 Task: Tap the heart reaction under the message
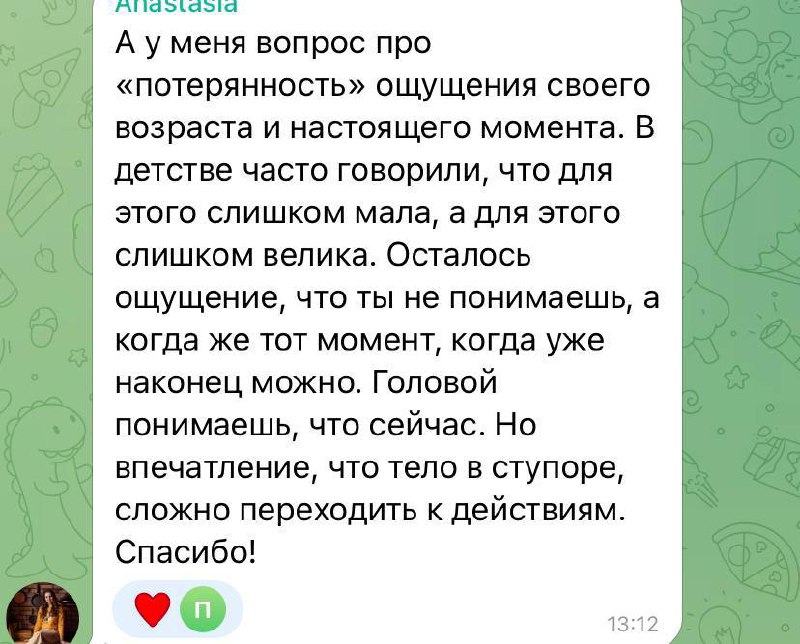[x=152, y=606]
